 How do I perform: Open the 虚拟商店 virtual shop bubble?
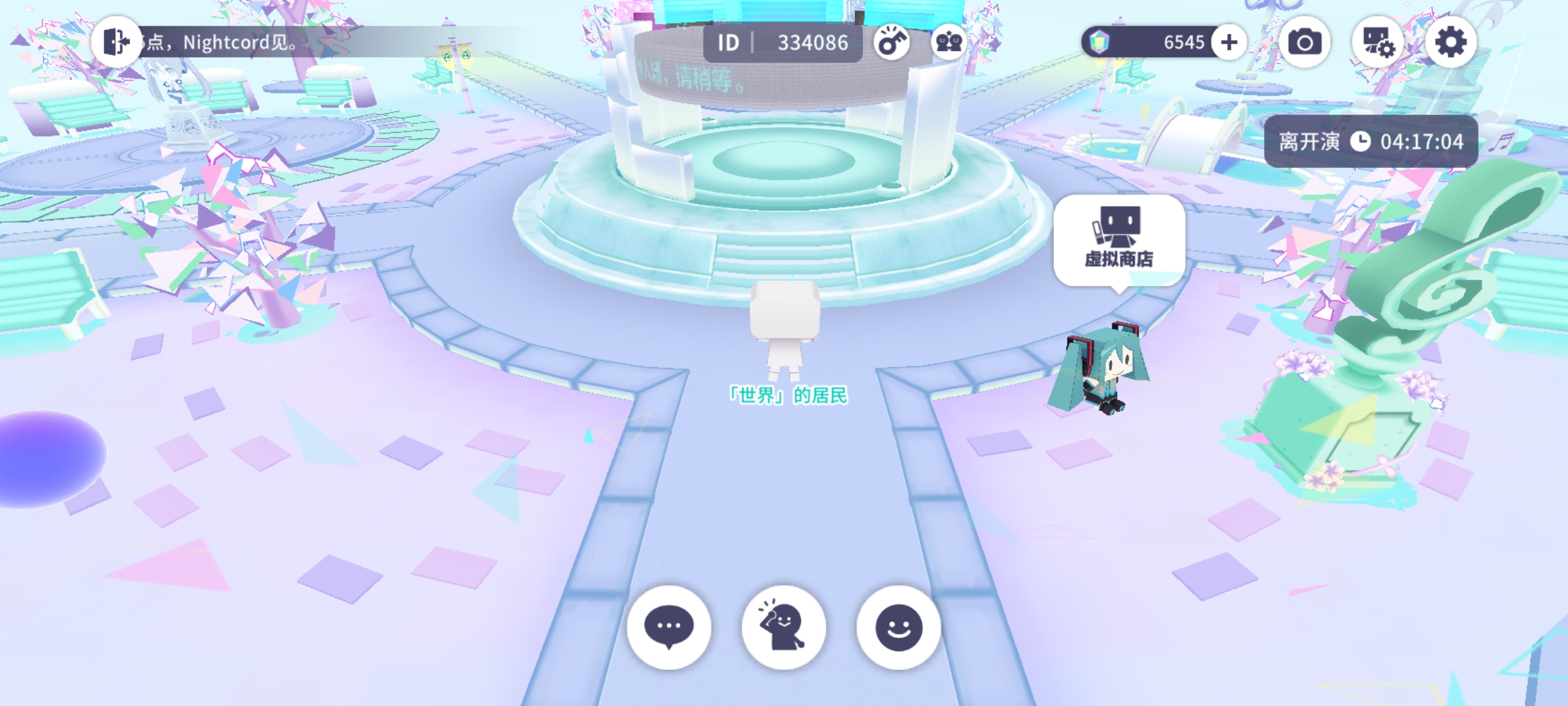(x=1119, y=240)
